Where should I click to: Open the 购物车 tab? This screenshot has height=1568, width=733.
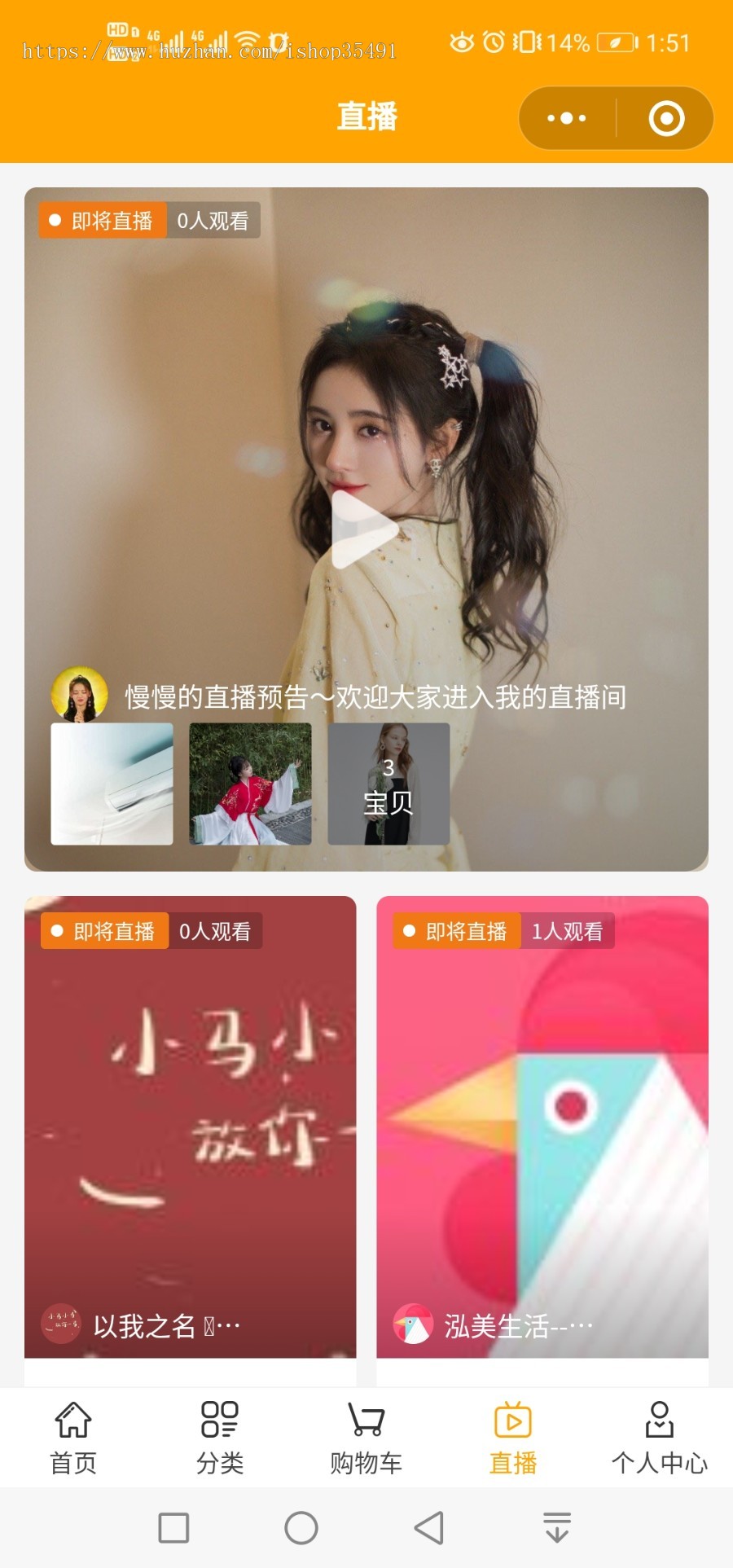(x=366, y=1438)
